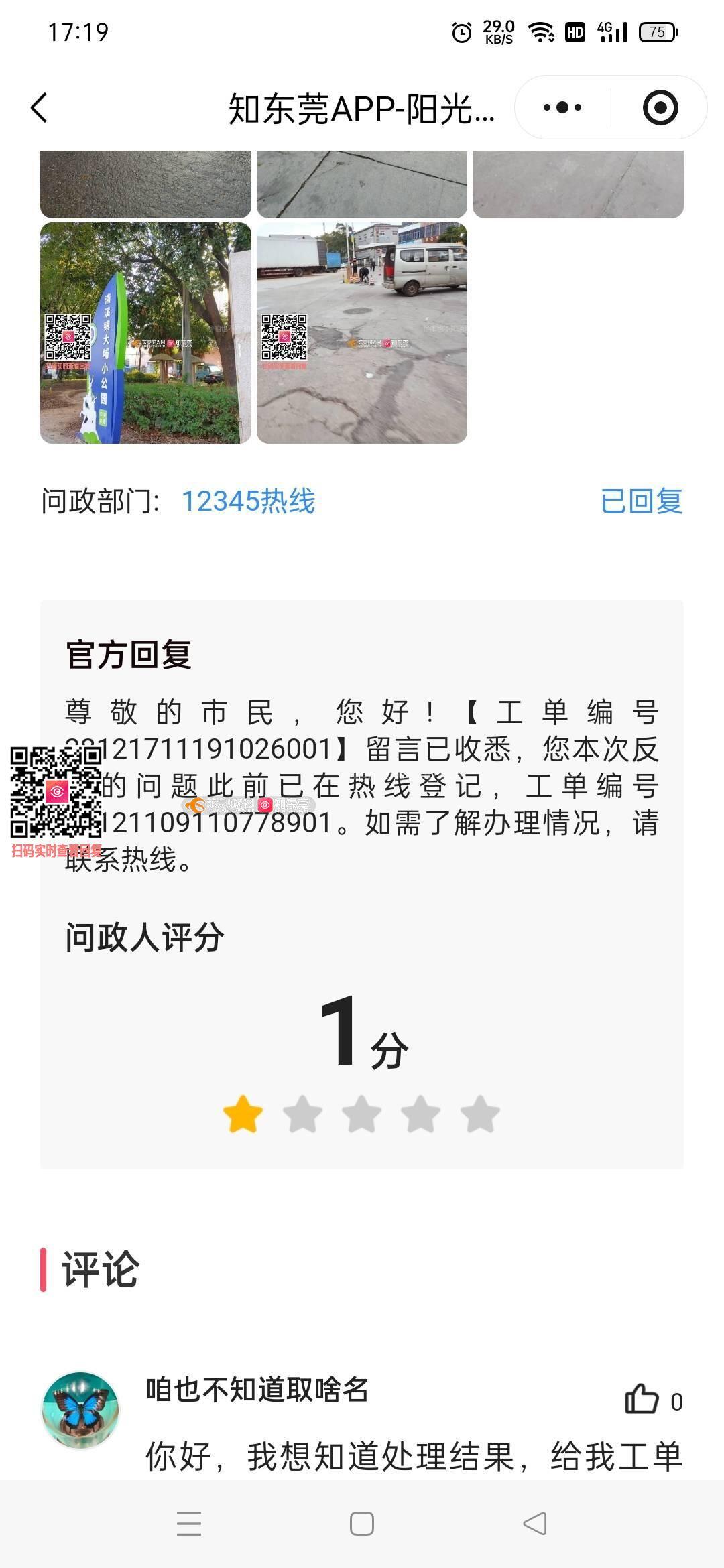This screenshot has width=724, height=1568.
Task: Open the commenter's butterfly avatar
Action: (x=80, y=1409)
